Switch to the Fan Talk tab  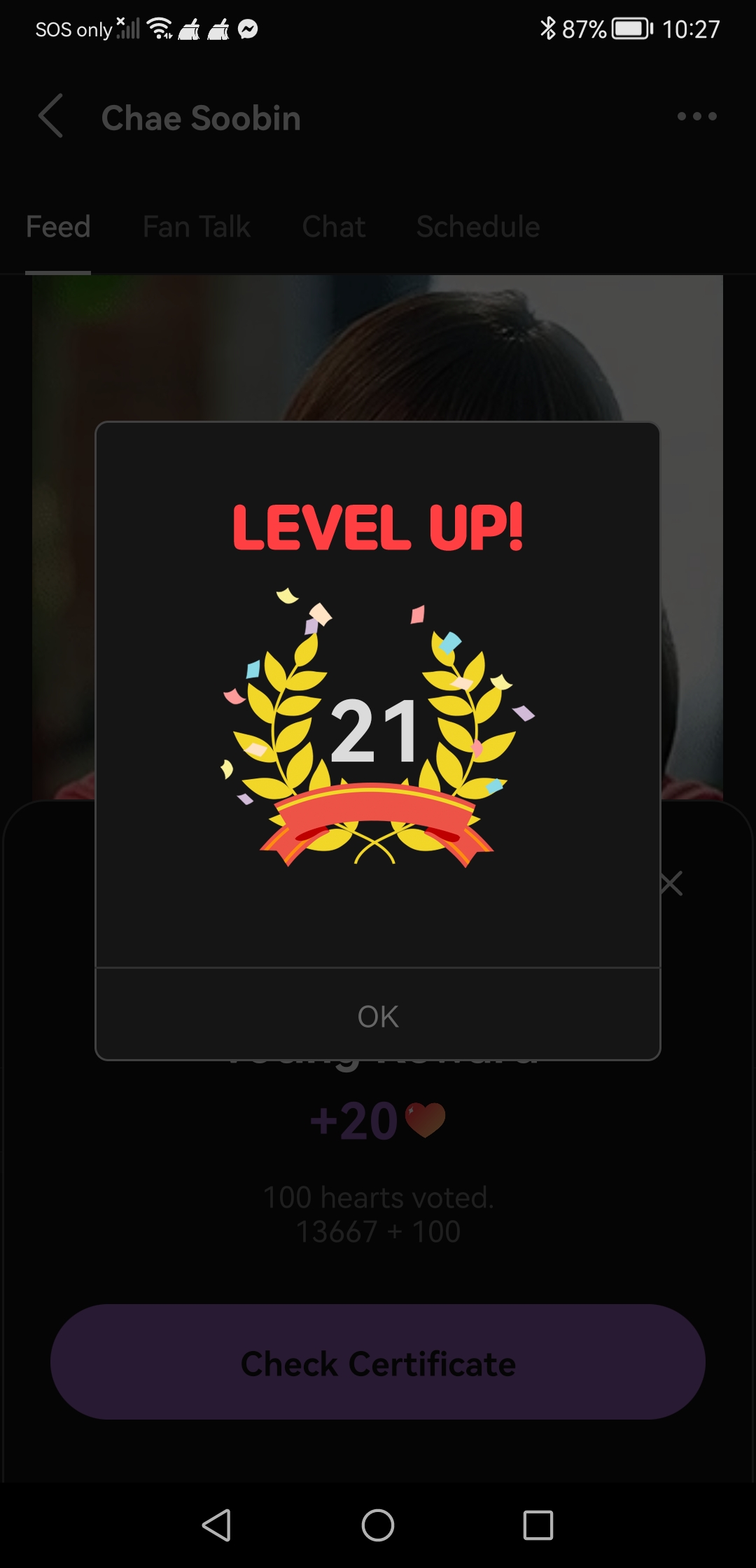click(197, 227)
